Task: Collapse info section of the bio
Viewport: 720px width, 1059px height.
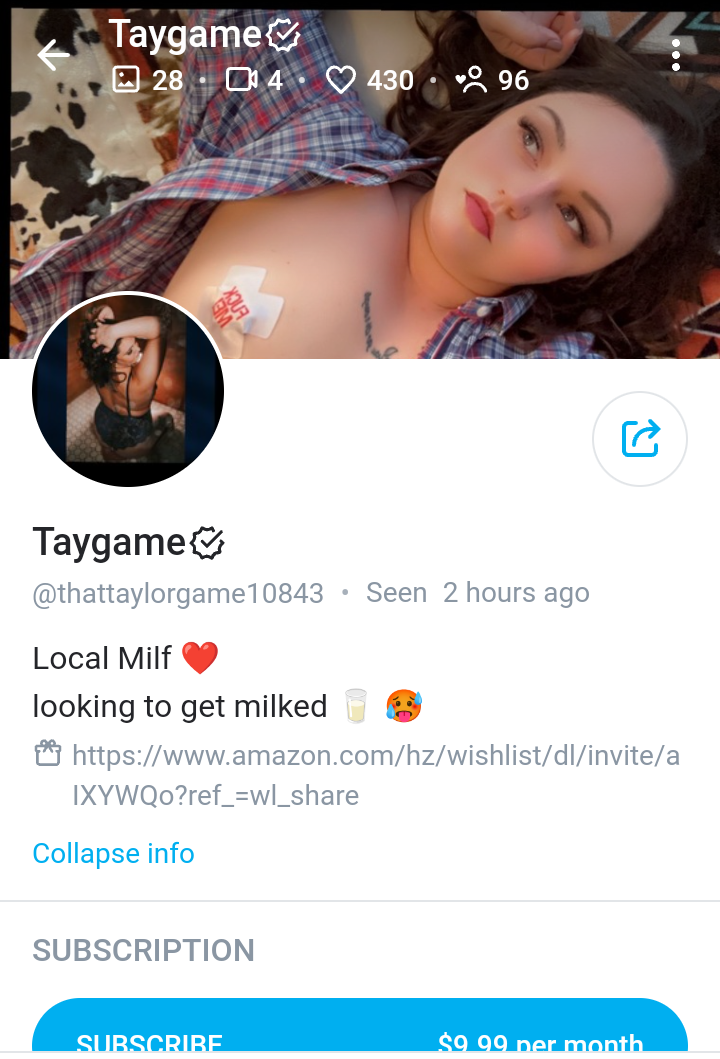Action: point(113,853)
